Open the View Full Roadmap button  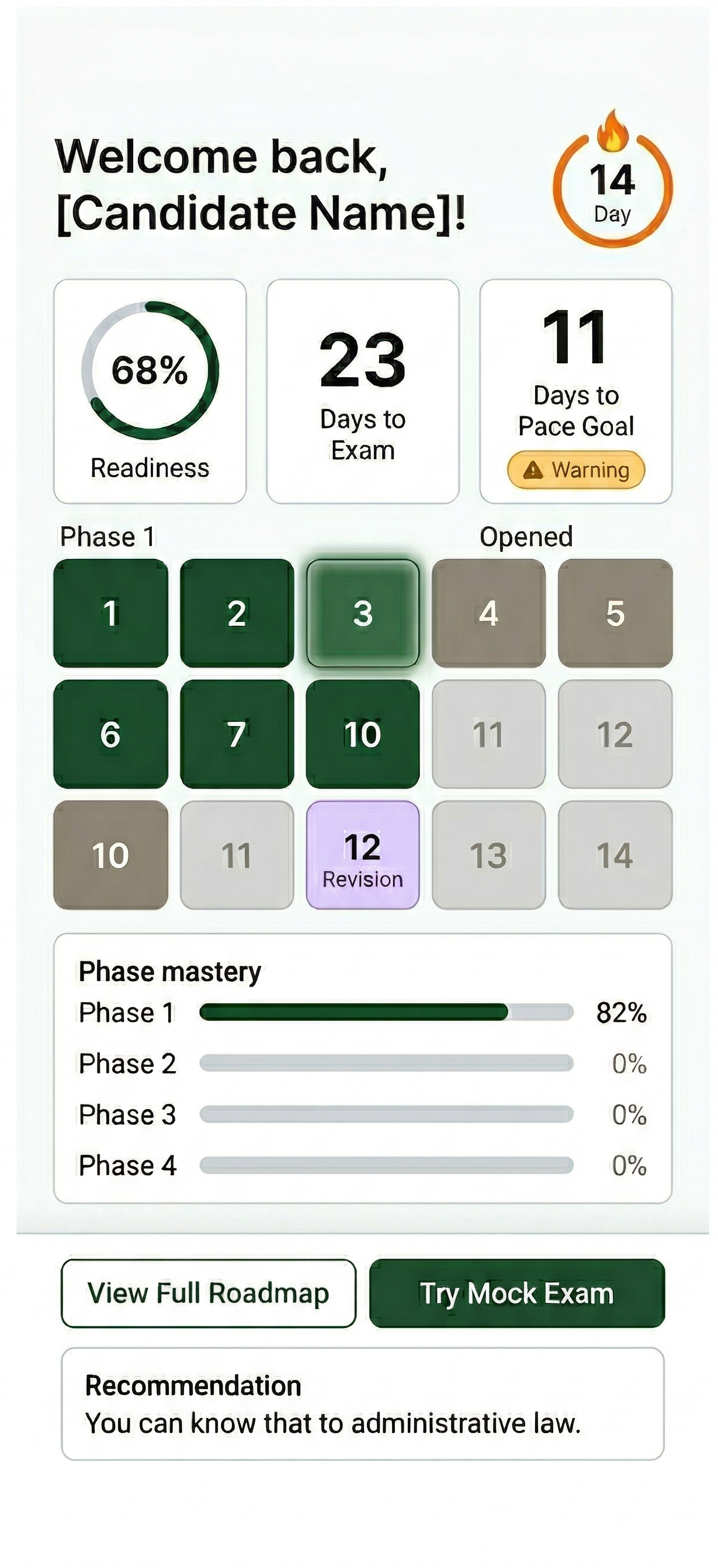[209, 1293]
